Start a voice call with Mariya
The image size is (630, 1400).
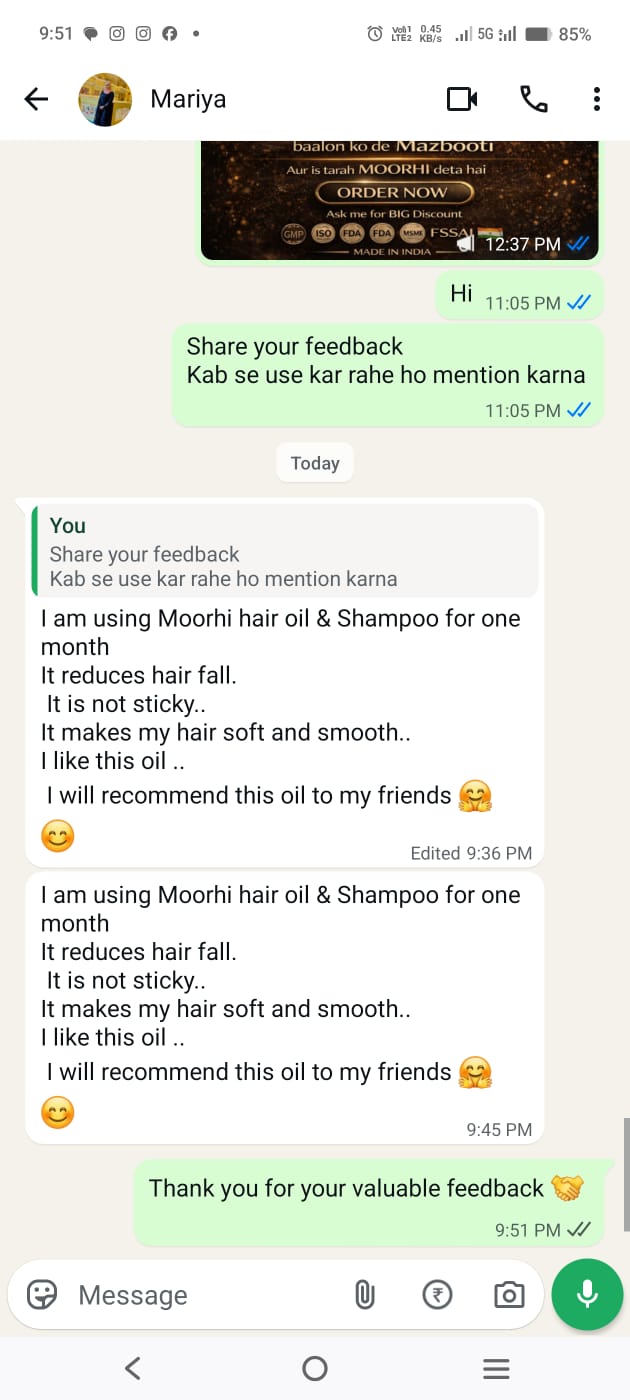pyautogui.click(x=533, y=99)
